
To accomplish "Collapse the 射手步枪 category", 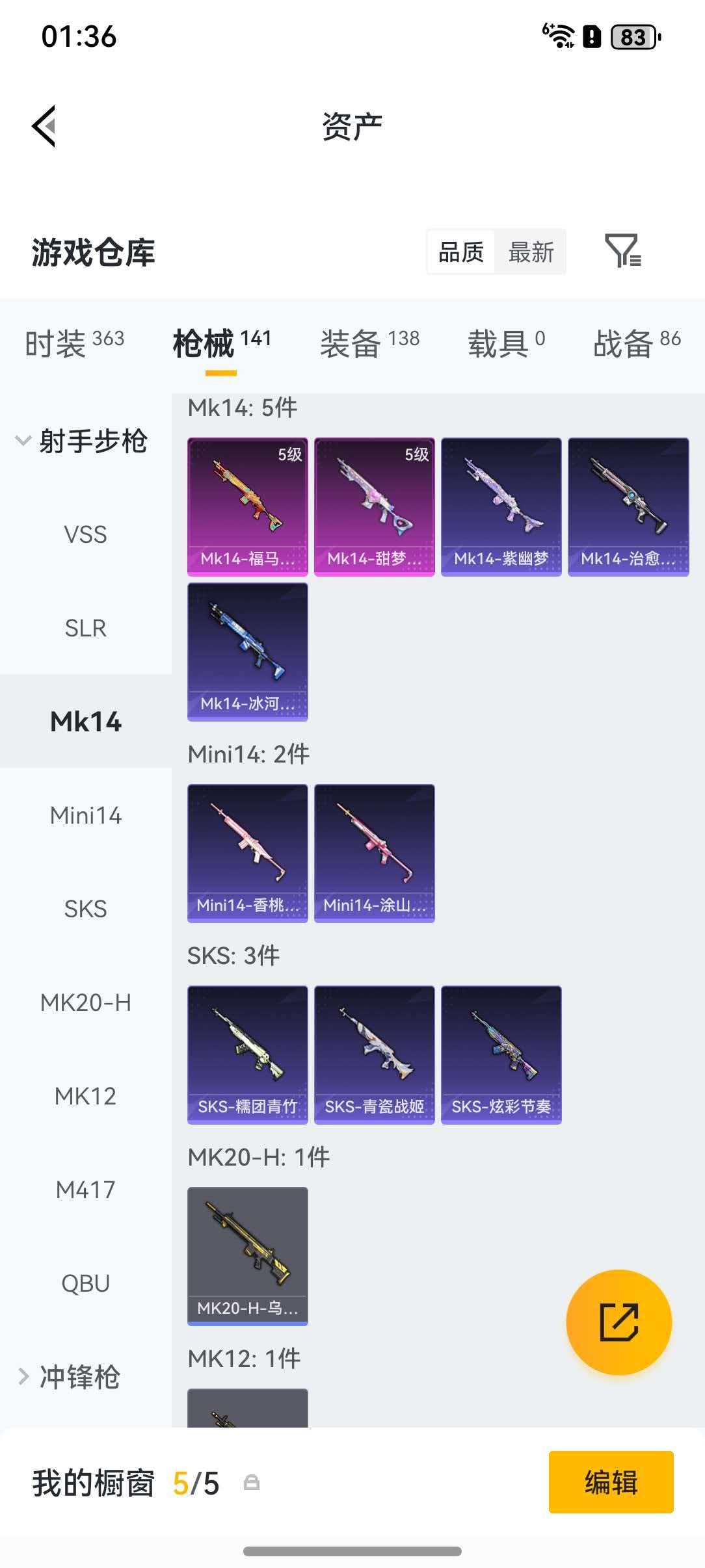I will point(82,441).
